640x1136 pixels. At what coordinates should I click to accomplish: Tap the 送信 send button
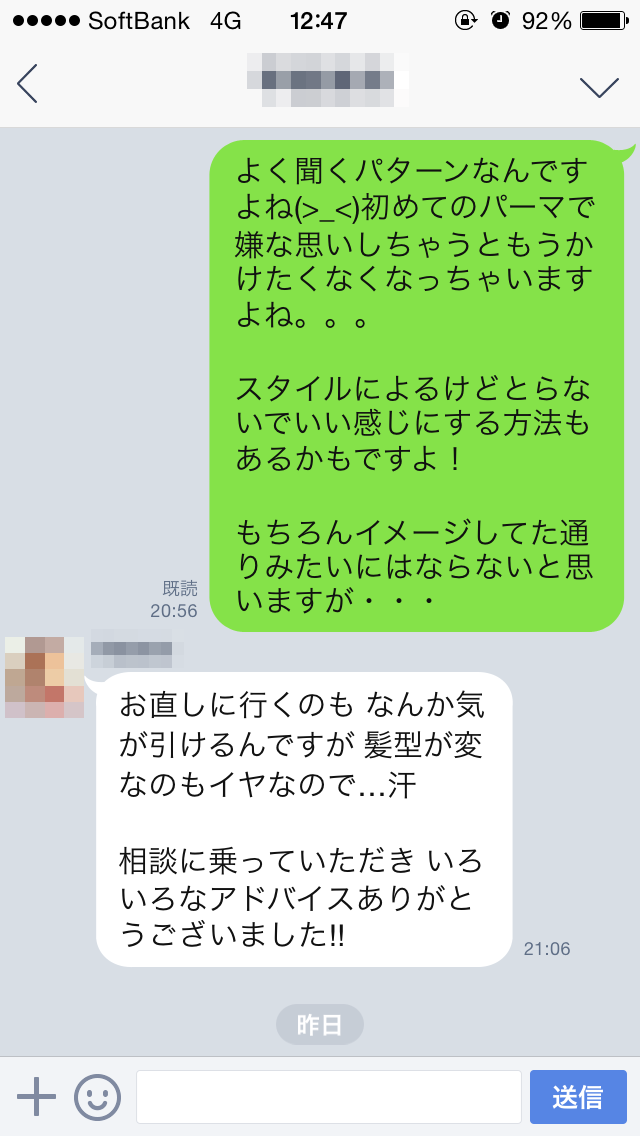pyautogui.click(x=577, y=1097)
